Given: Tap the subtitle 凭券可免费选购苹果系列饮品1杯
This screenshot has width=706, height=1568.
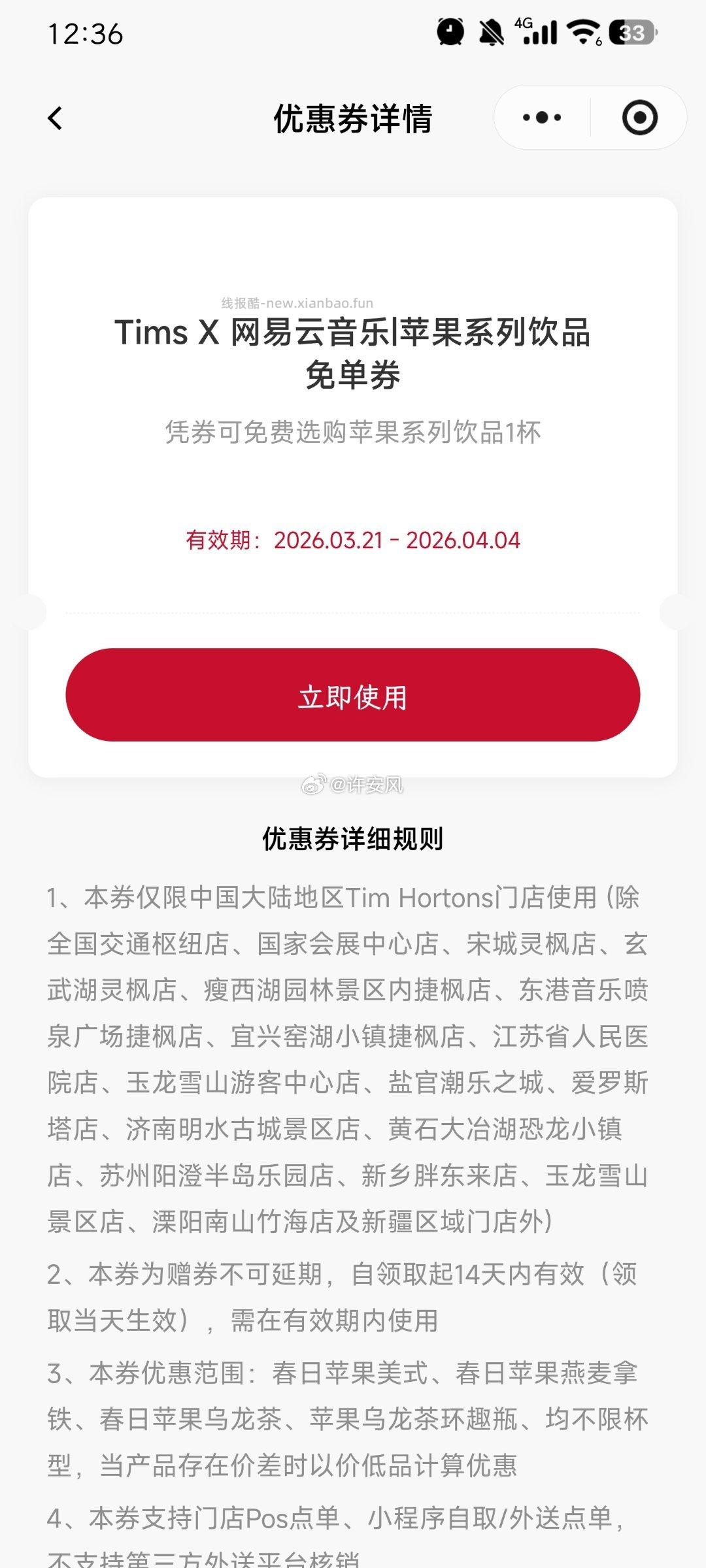Looking at the screenshot, I should (353, 431).
